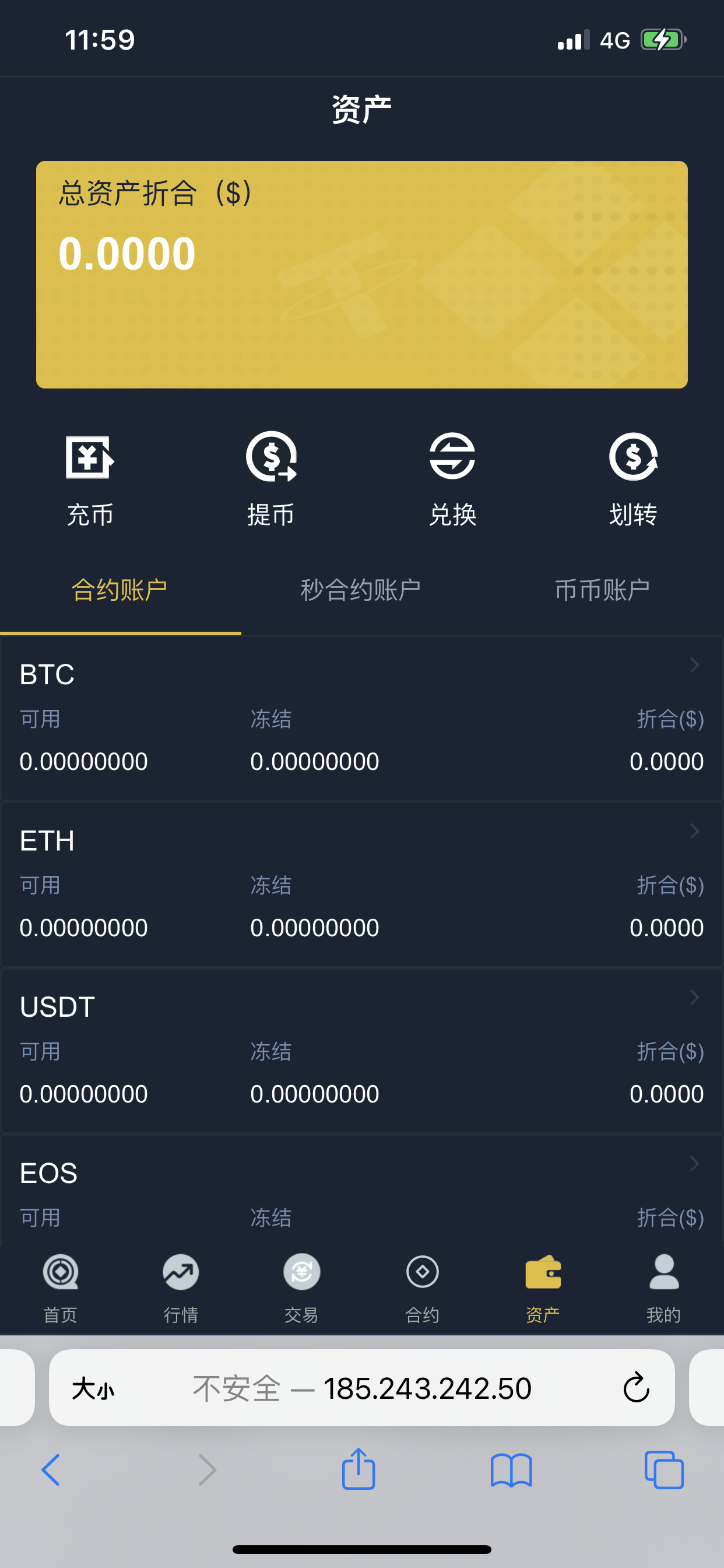Open the ETH asset details
This screenshot has width=724, height=1568.
tap(361, 884)
